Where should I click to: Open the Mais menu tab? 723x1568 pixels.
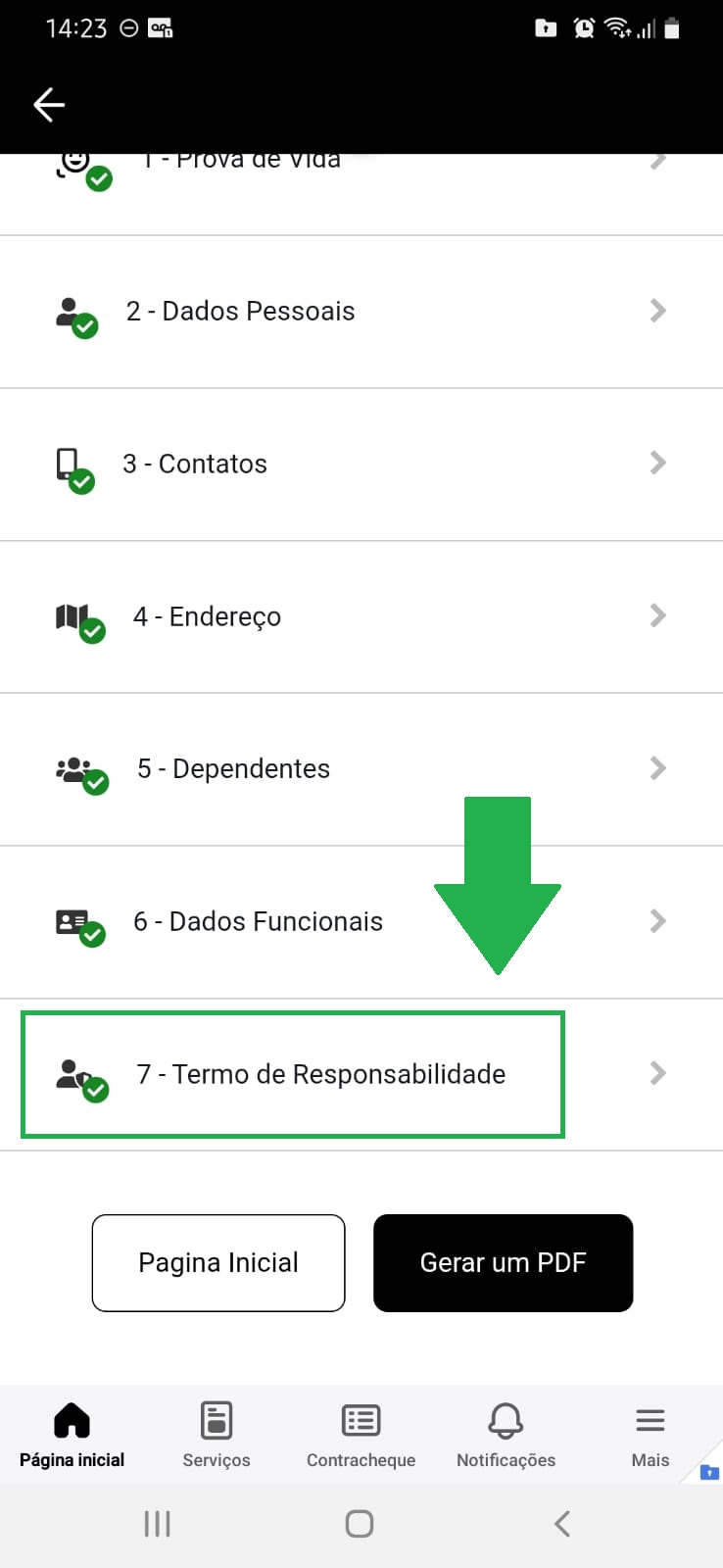pos(650,1435)
